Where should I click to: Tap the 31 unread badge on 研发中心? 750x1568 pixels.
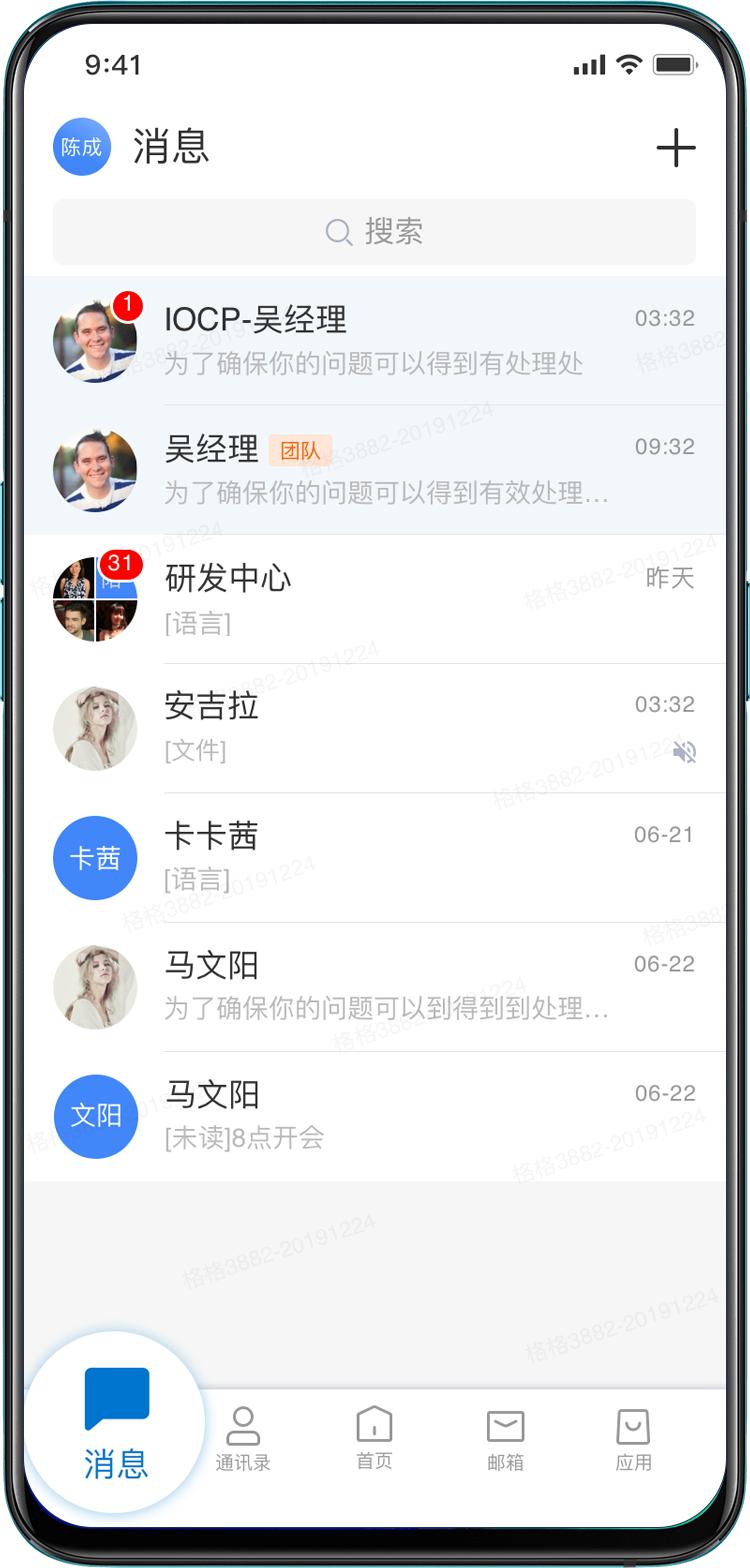[x=120, y=564]
